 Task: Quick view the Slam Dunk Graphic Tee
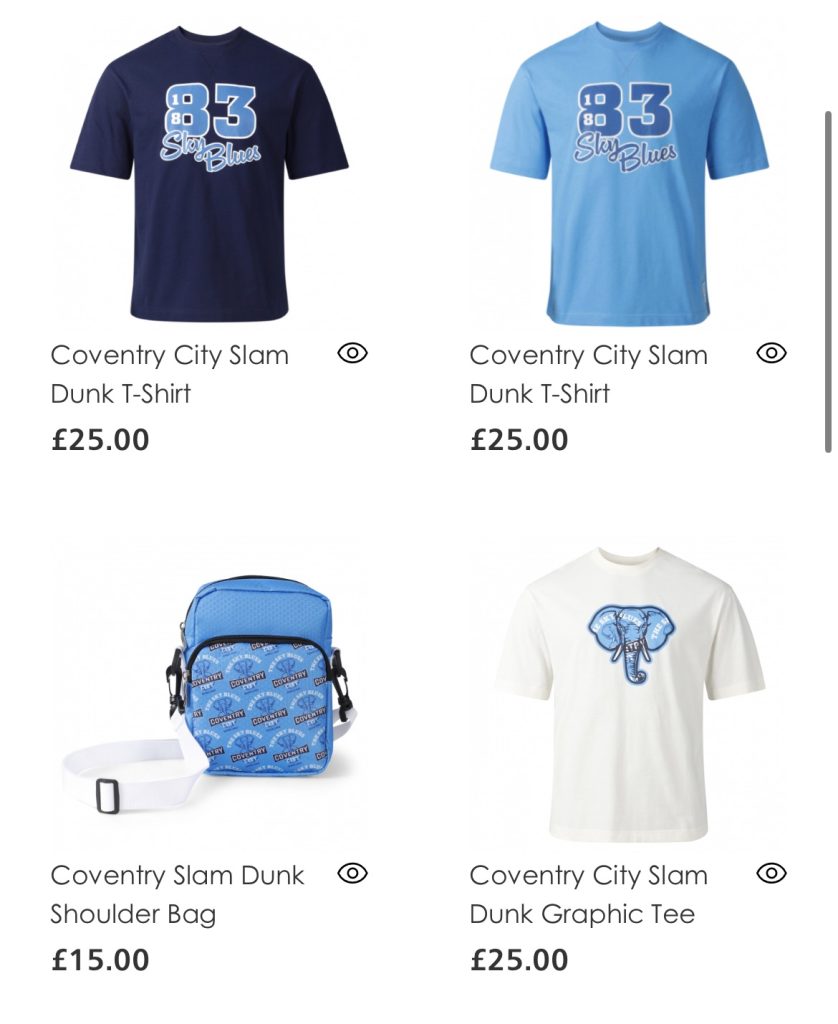coord(771,873)
